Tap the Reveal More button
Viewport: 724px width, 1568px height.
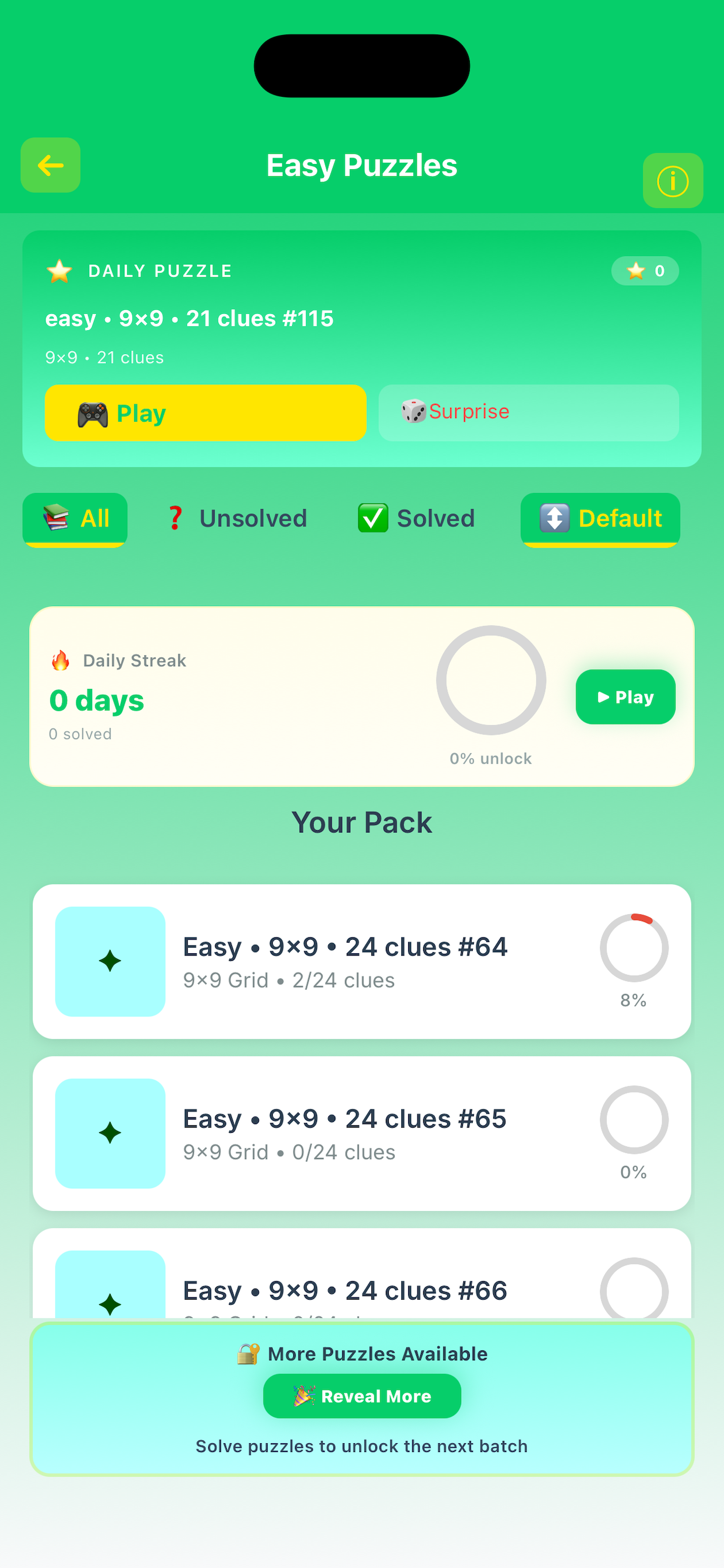click(361, 1396)
